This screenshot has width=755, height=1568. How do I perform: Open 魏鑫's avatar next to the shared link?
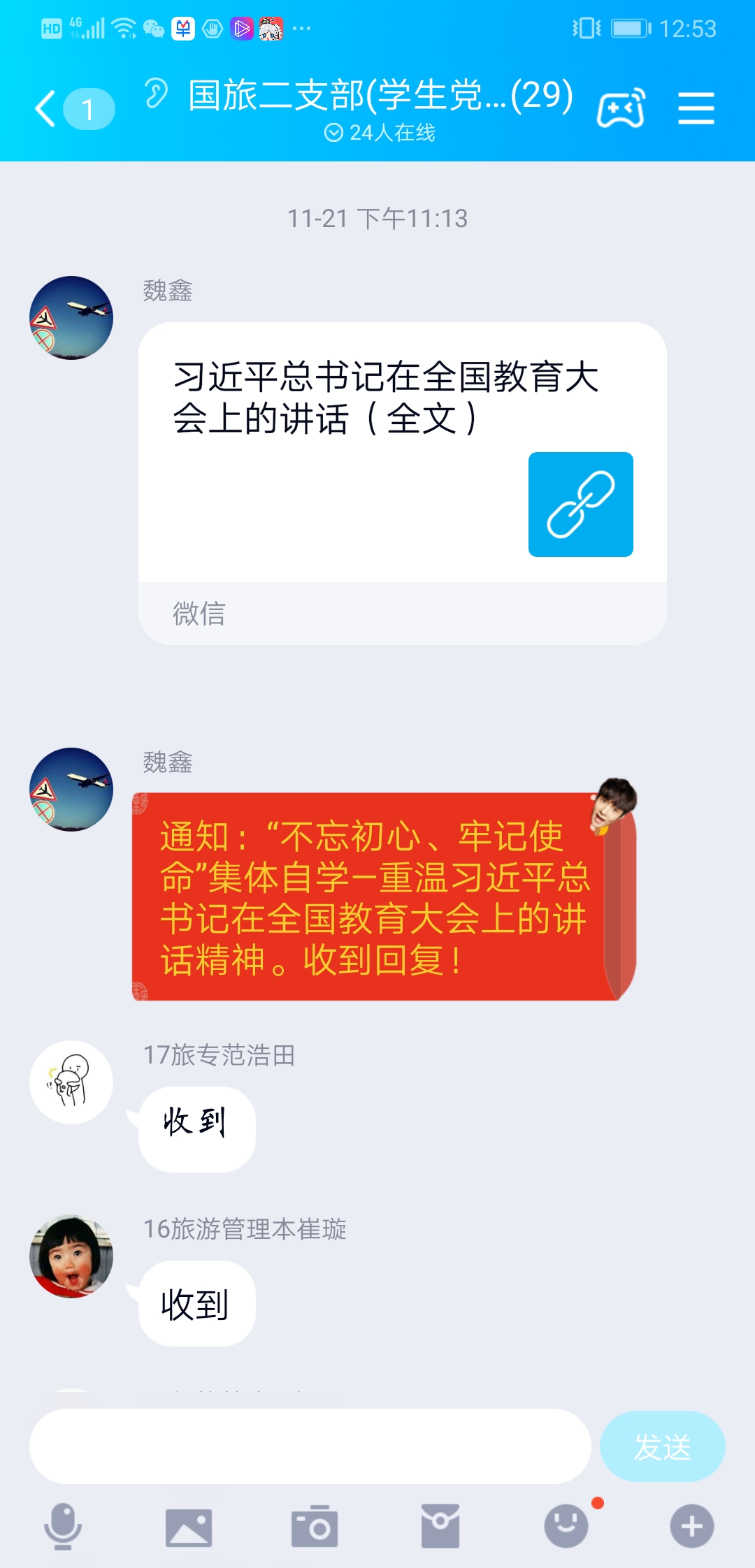(71, 318)
